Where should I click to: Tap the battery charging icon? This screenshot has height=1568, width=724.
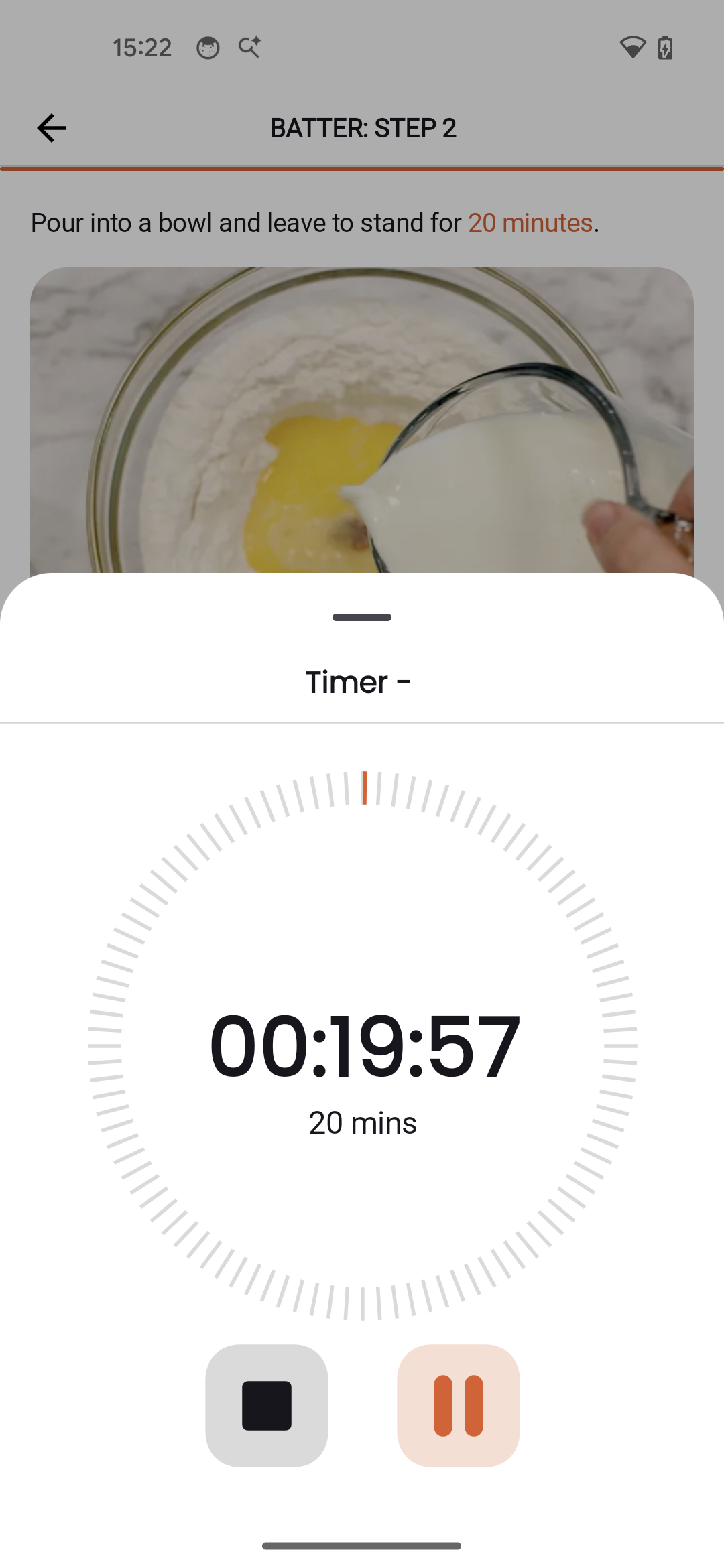[x=666, y=47]
